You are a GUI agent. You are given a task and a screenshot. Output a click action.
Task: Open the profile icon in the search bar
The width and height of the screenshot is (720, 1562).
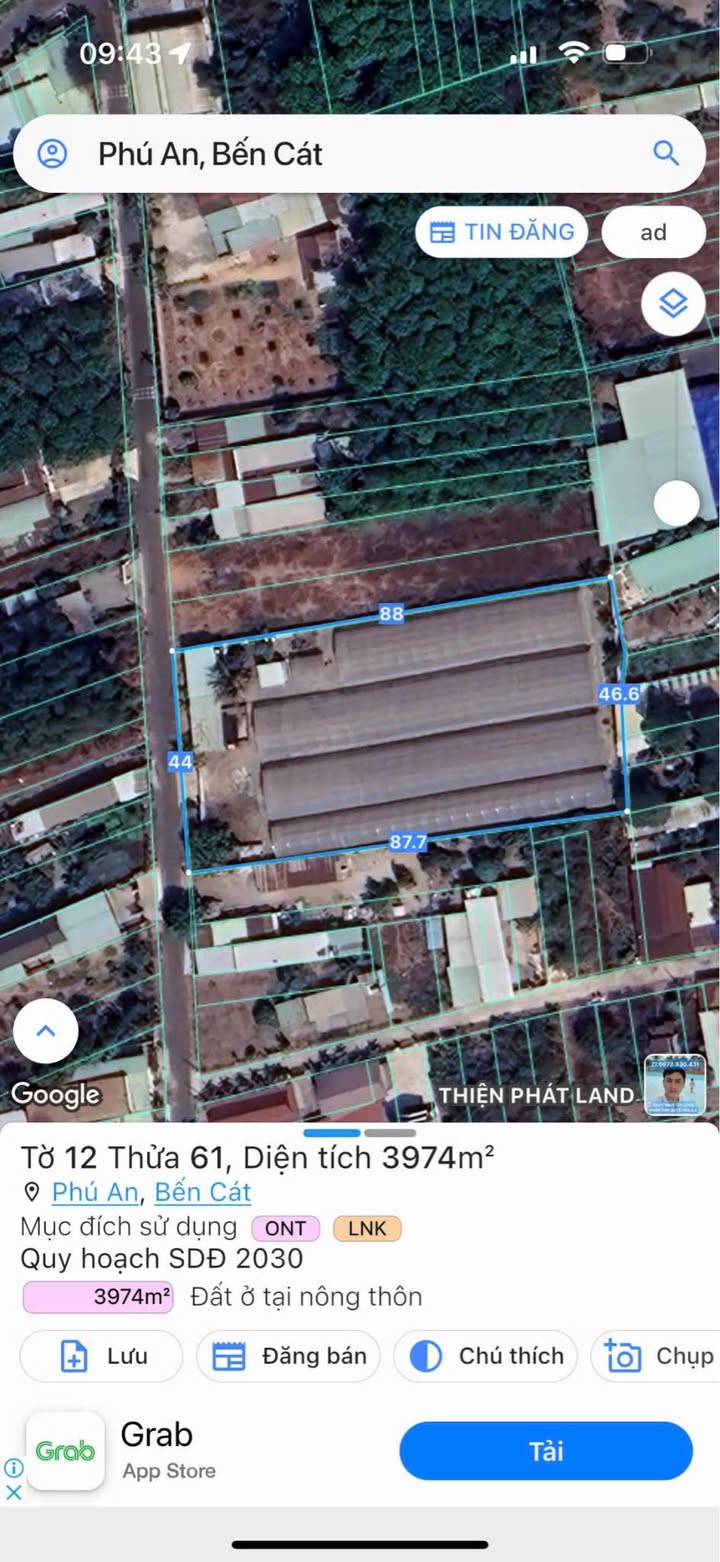pyautogui.click(x=52, y=154)
